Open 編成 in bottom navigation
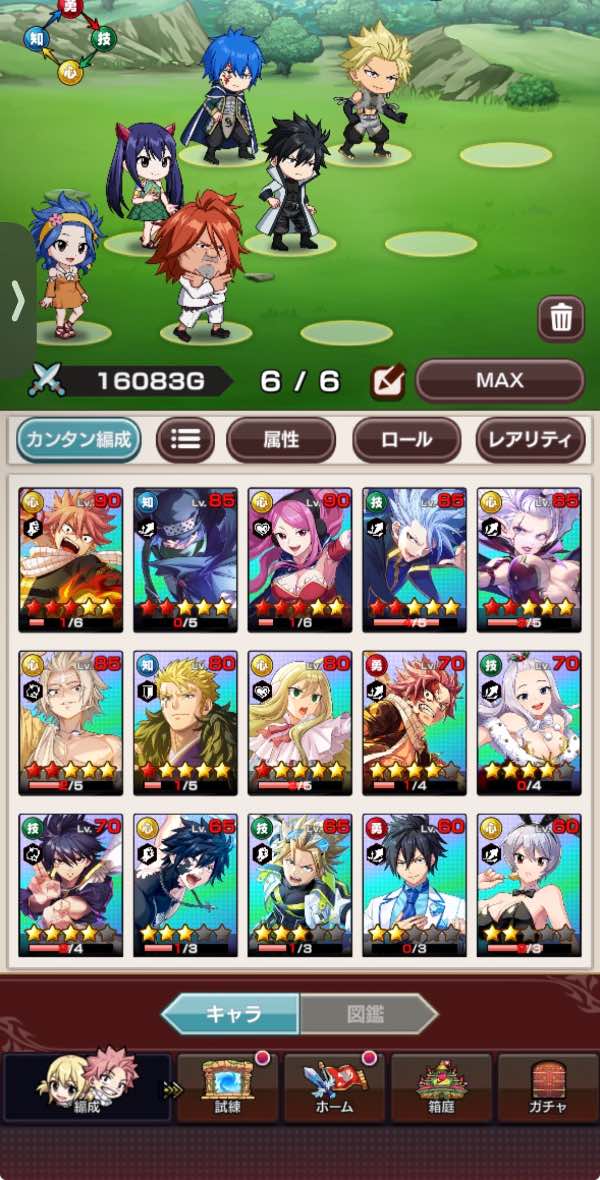600x1180 pixels. [x=87, y=1087]
